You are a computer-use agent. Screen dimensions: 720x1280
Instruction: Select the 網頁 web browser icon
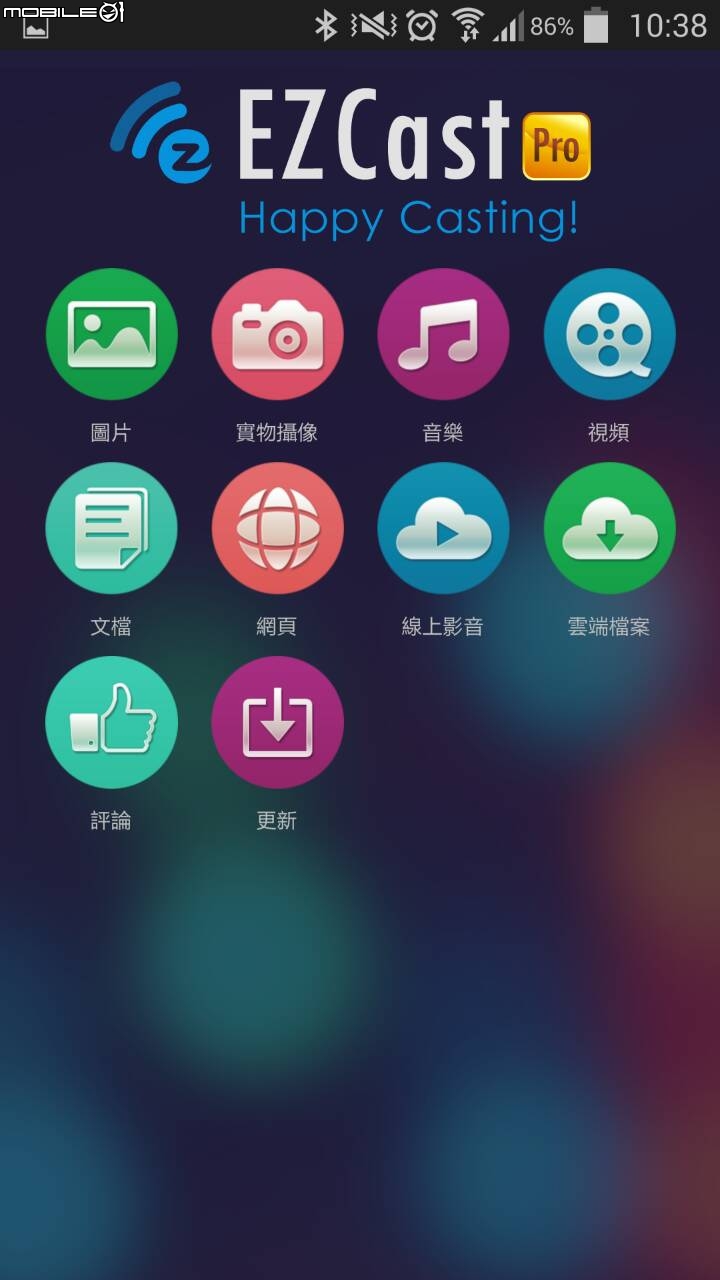point(277,528)
